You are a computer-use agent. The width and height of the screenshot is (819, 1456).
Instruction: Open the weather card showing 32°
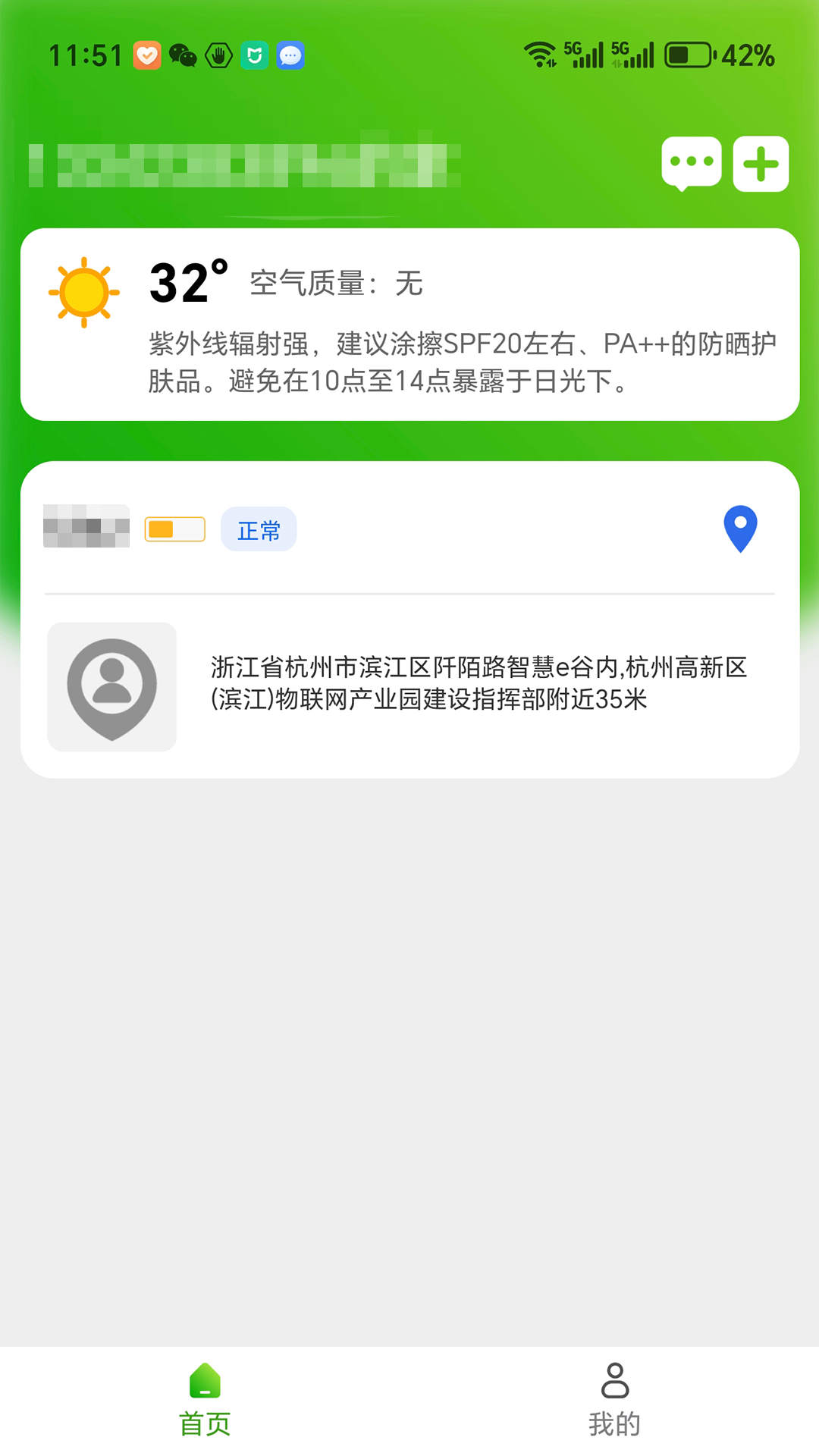pos(409,325)
